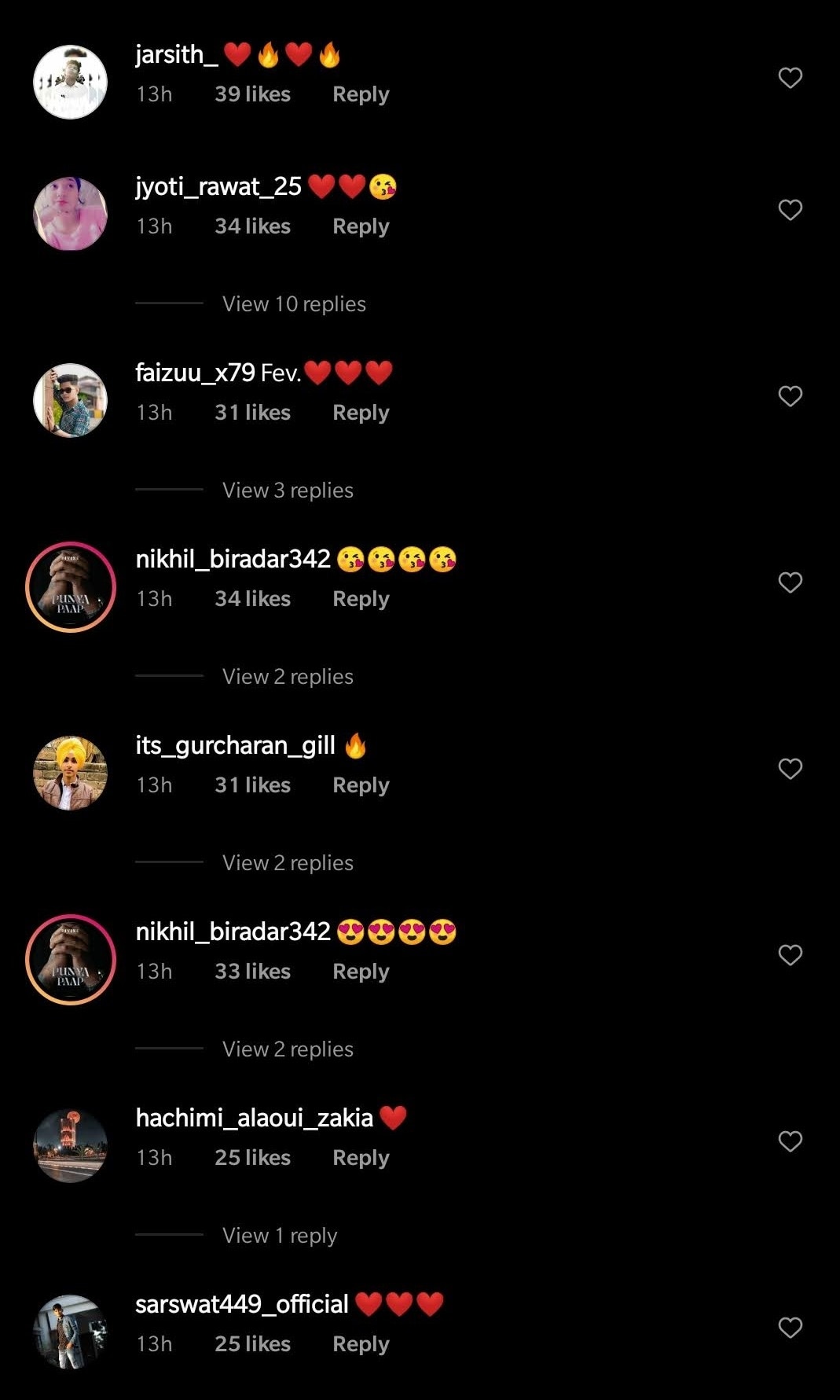Like faizuu_x79's comment
The width and height of the screenshot is (840, 1400).
(790, 396)
